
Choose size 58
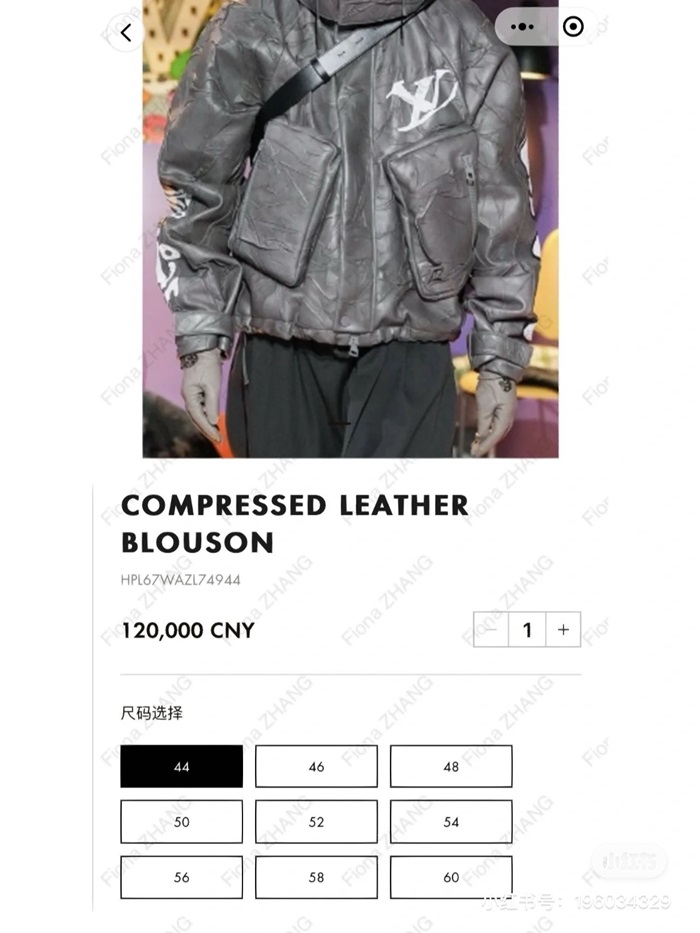(316, 877)
